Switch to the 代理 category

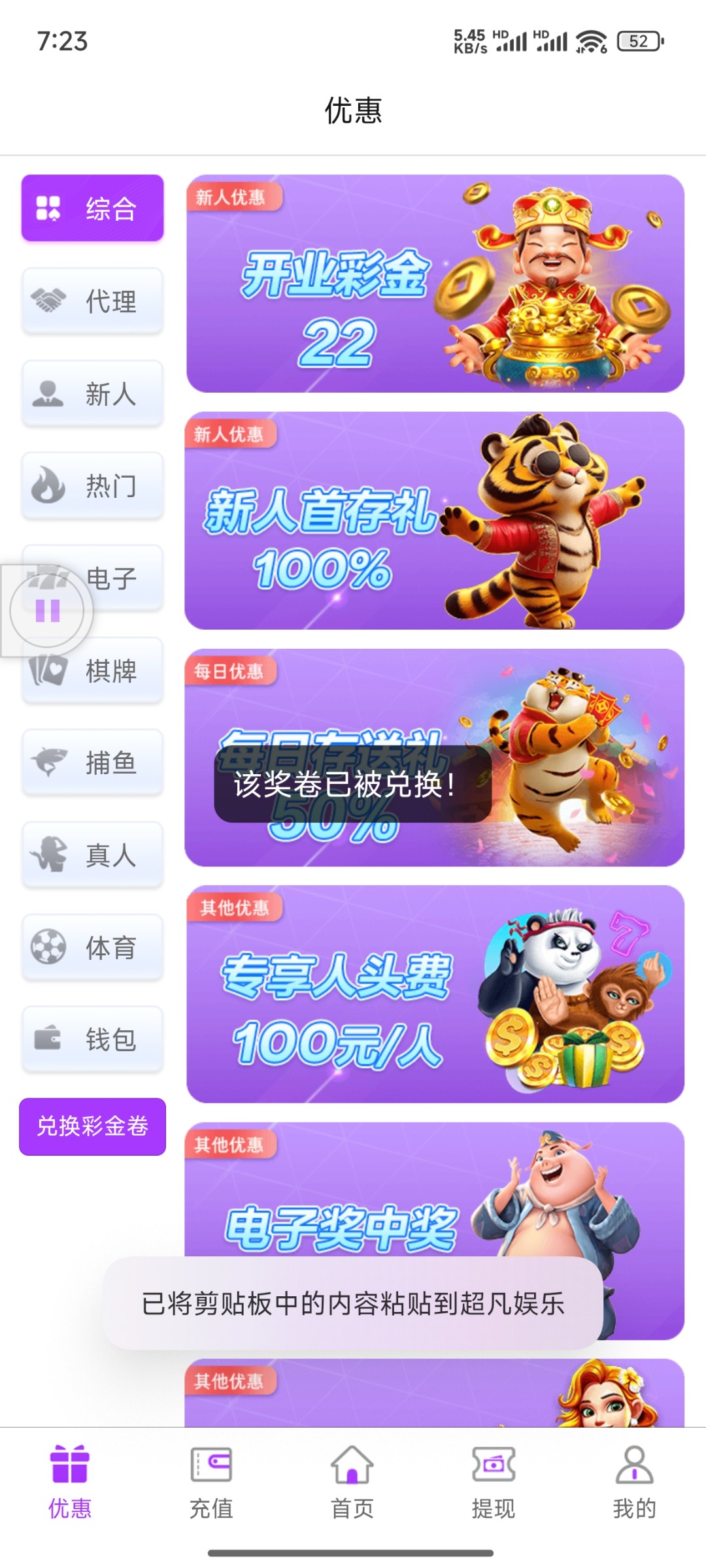(x=92, y=301)
